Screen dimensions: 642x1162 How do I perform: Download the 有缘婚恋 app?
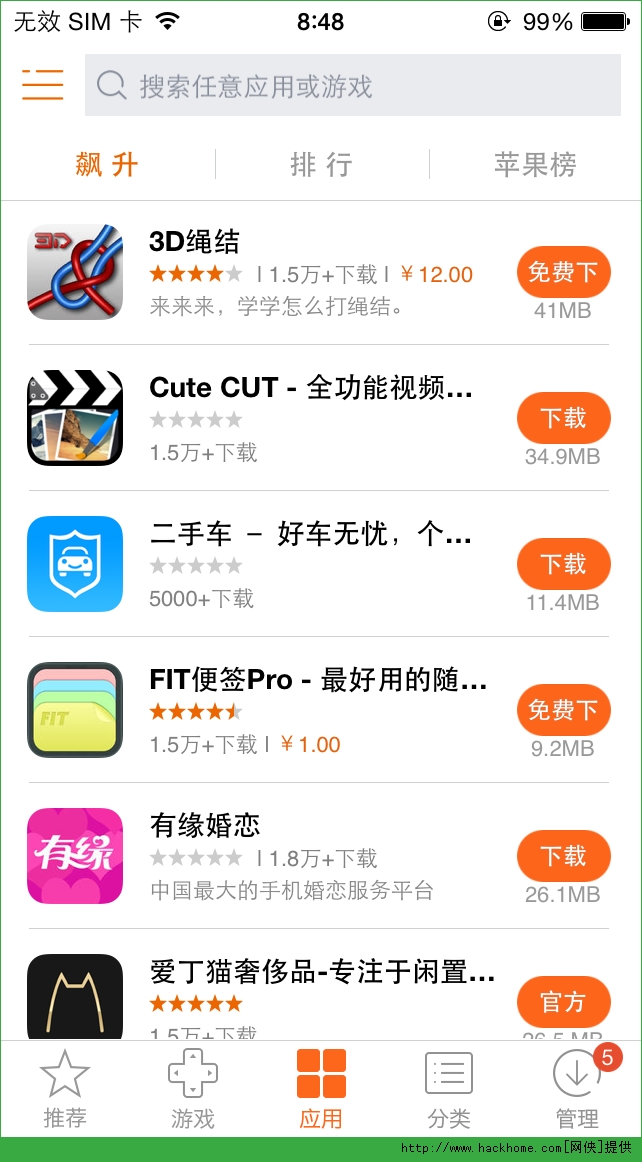(x=563, y=856)
